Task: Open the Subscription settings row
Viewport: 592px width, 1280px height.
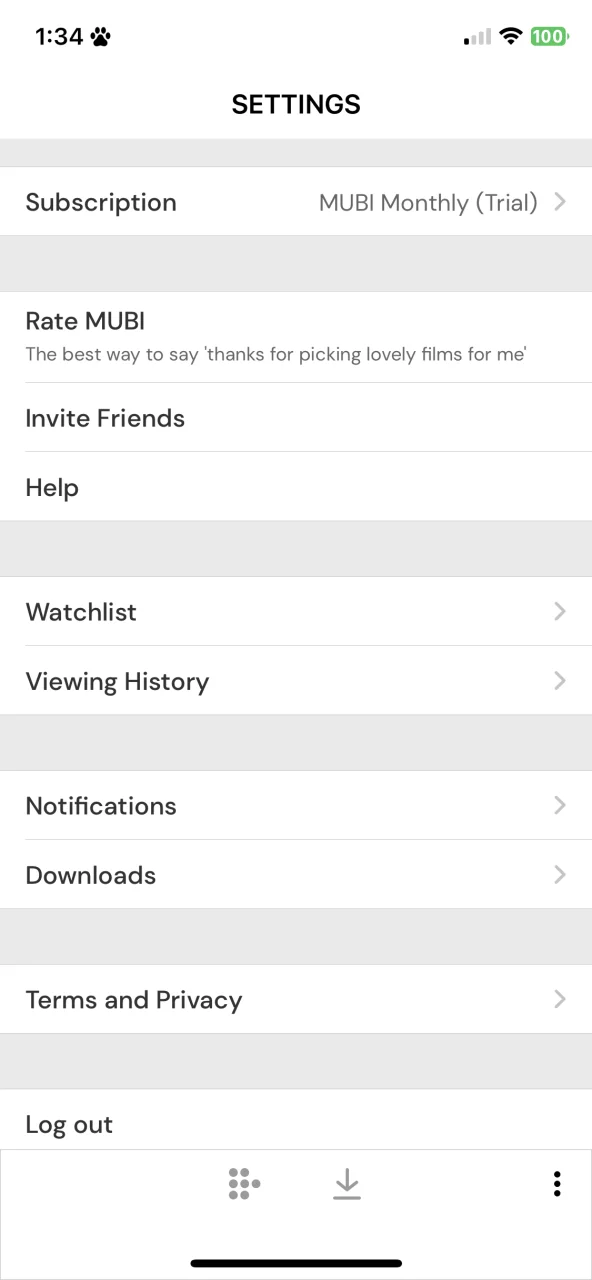Action: click(x=296, y=202)
